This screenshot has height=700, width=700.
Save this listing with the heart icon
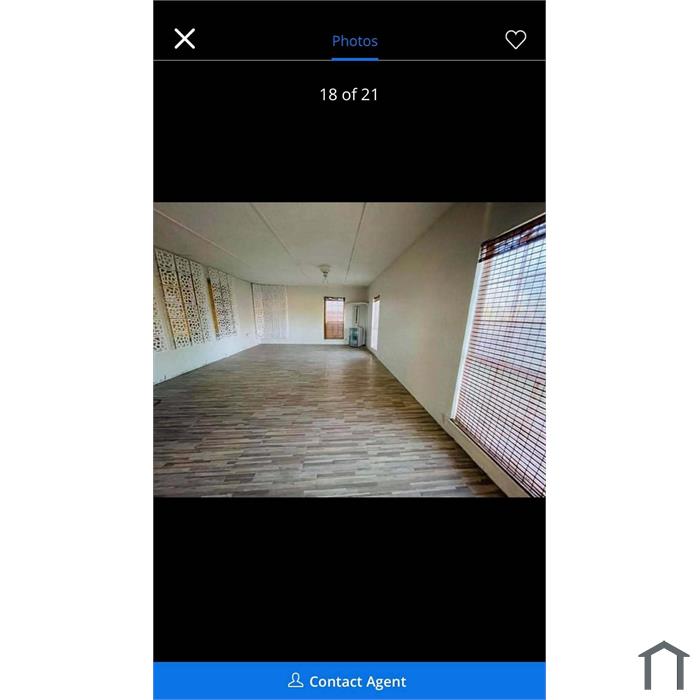(x=515, y=40)
